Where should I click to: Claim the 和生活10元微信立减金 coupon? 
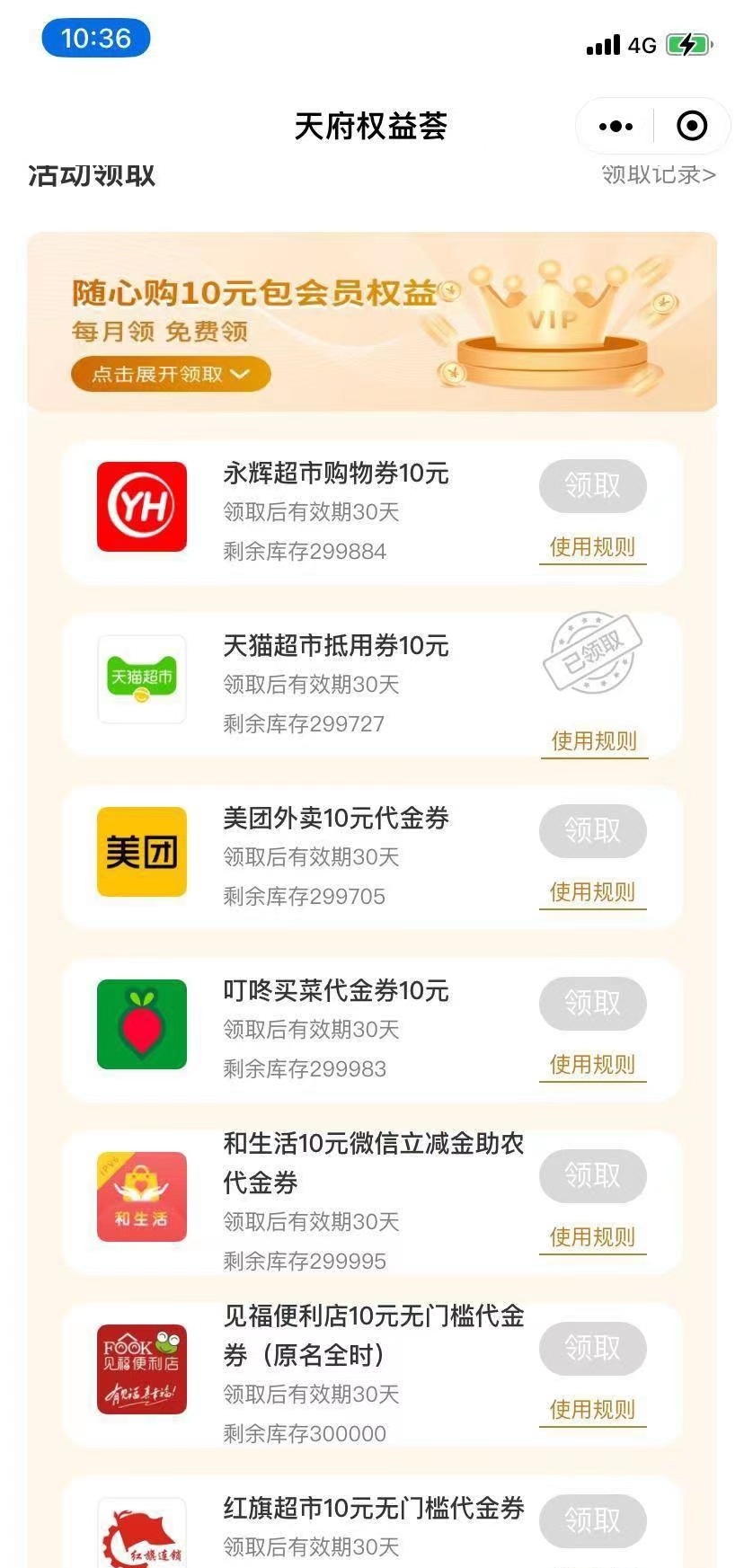(592, 1175)
